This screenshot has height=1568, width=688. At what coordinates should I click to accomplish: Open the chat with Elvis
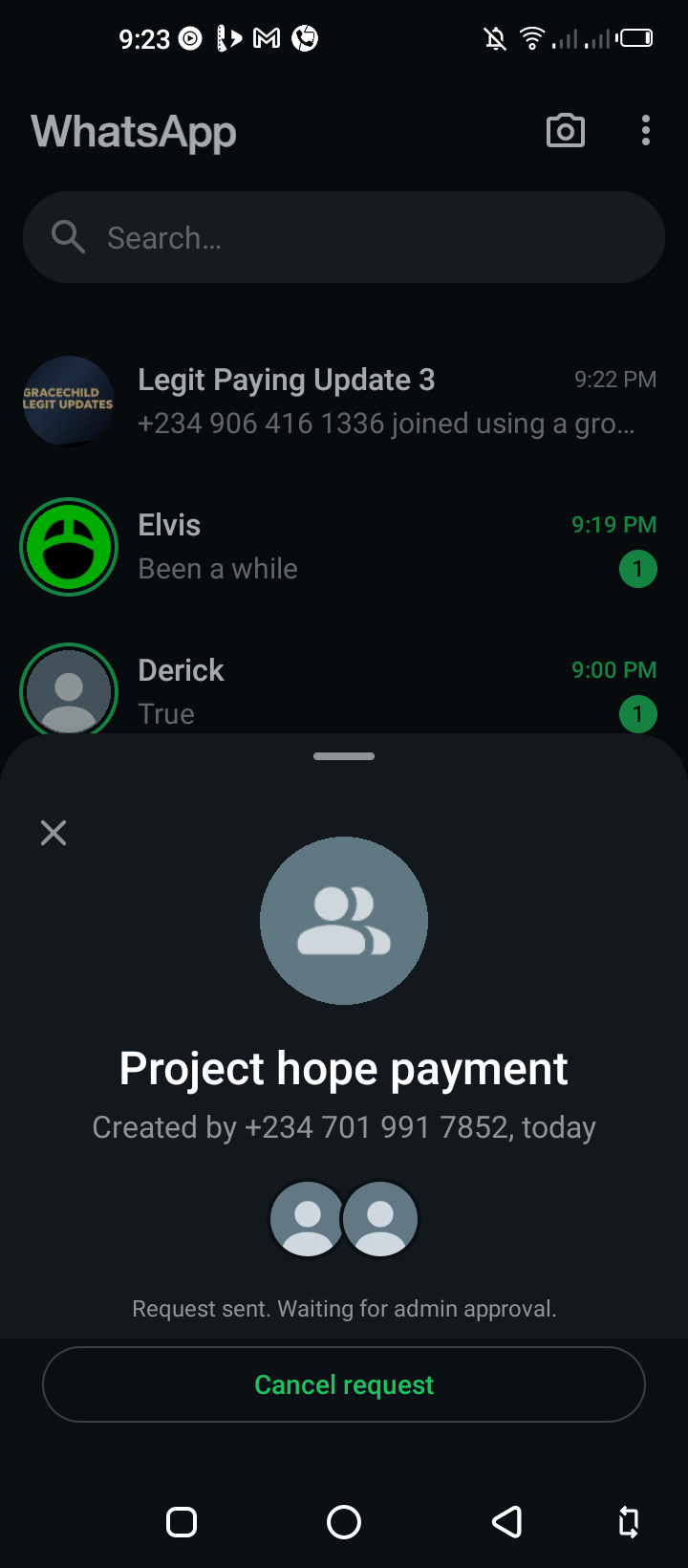[x=382, y=547]
